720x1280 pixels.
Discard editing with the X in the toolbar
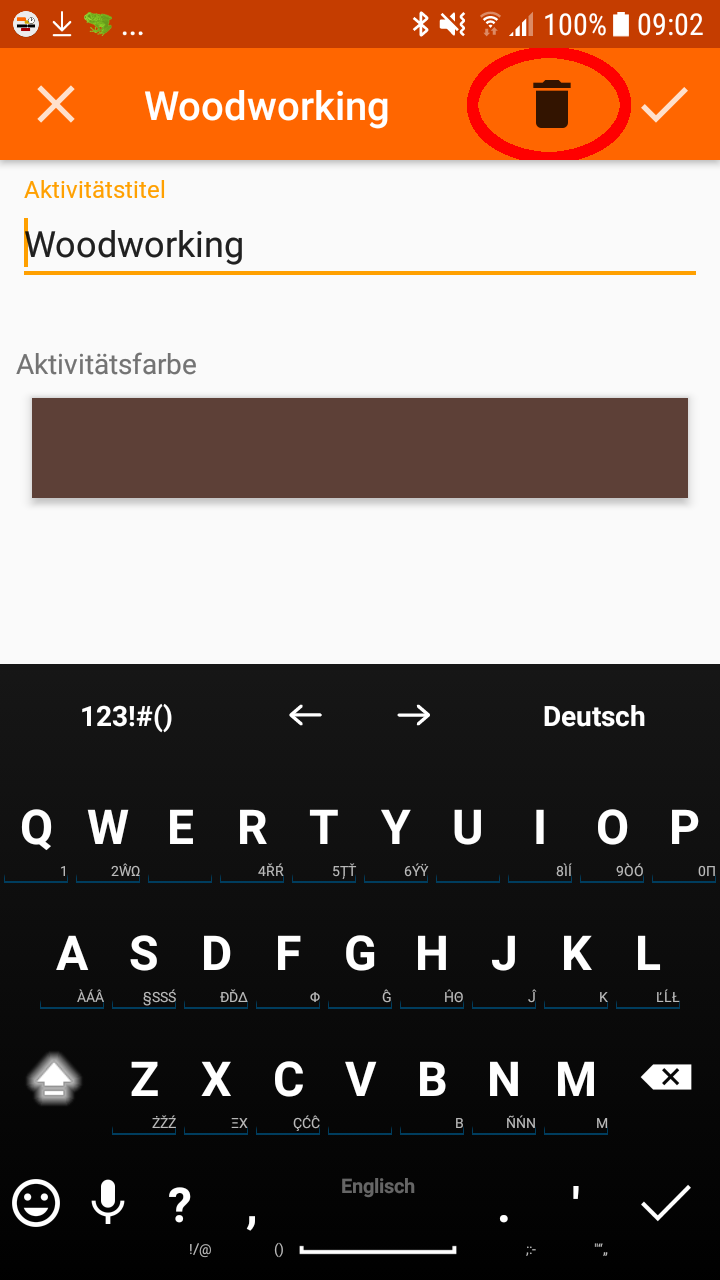pos(55,104)
